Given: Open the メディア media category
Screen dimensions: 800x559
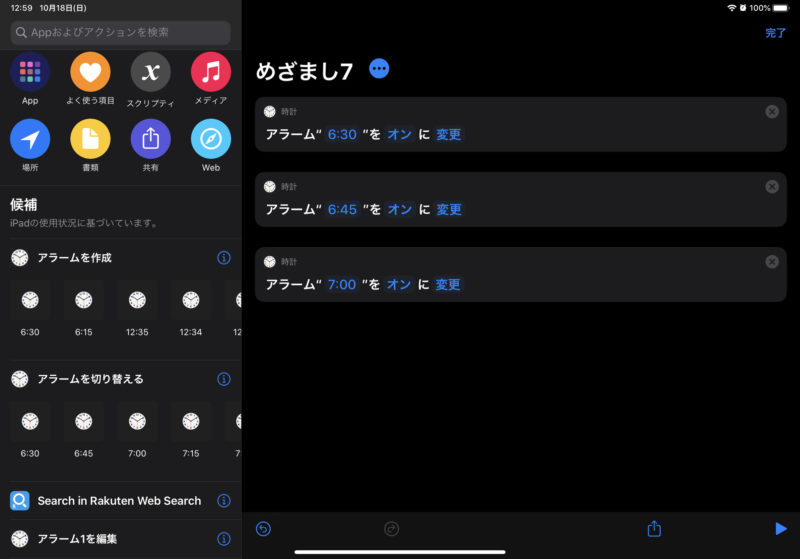Looking at the screenshot, I should [x=211, y=73].
